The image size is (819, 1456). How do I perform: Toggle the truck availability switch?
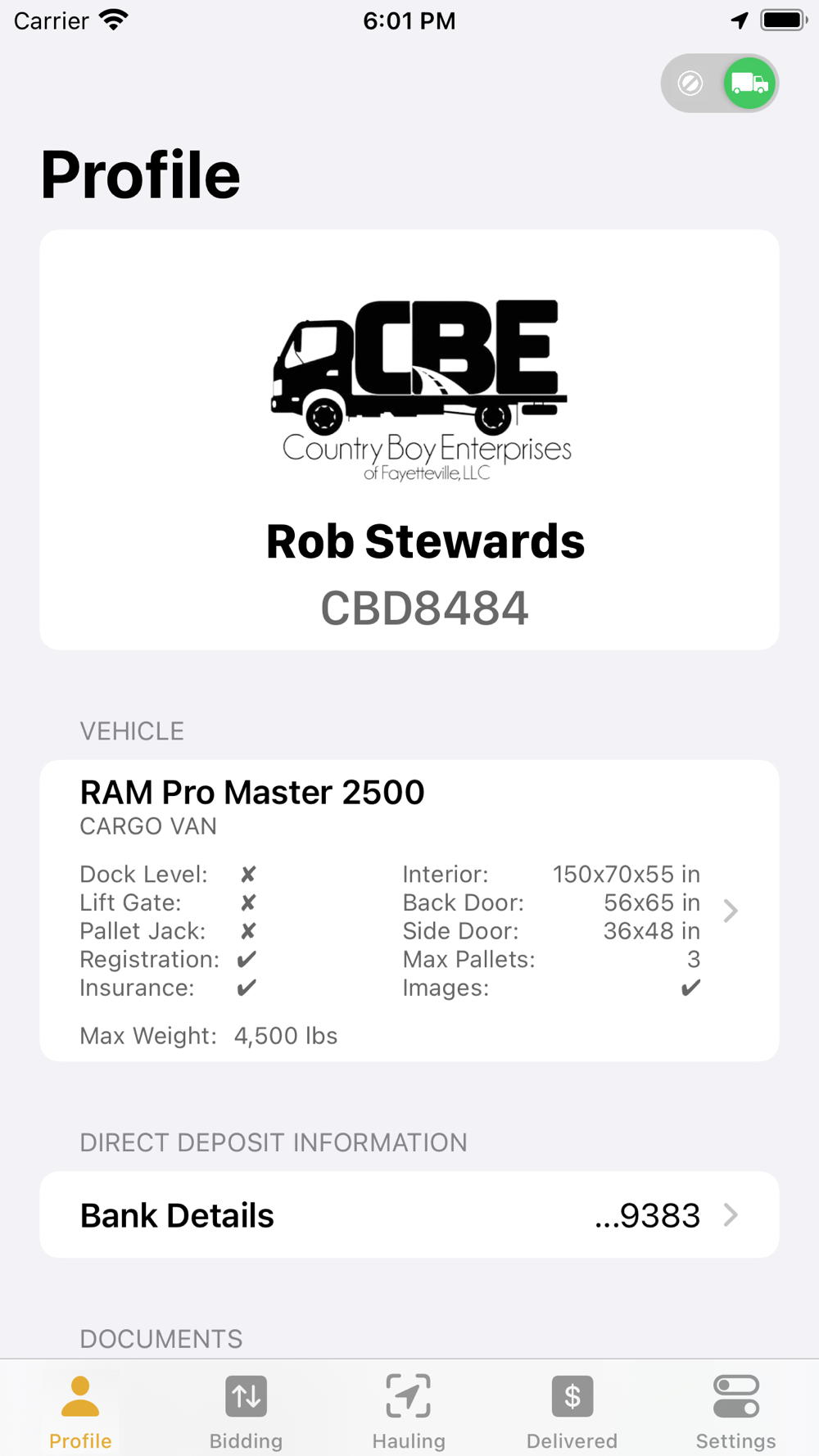719,84
